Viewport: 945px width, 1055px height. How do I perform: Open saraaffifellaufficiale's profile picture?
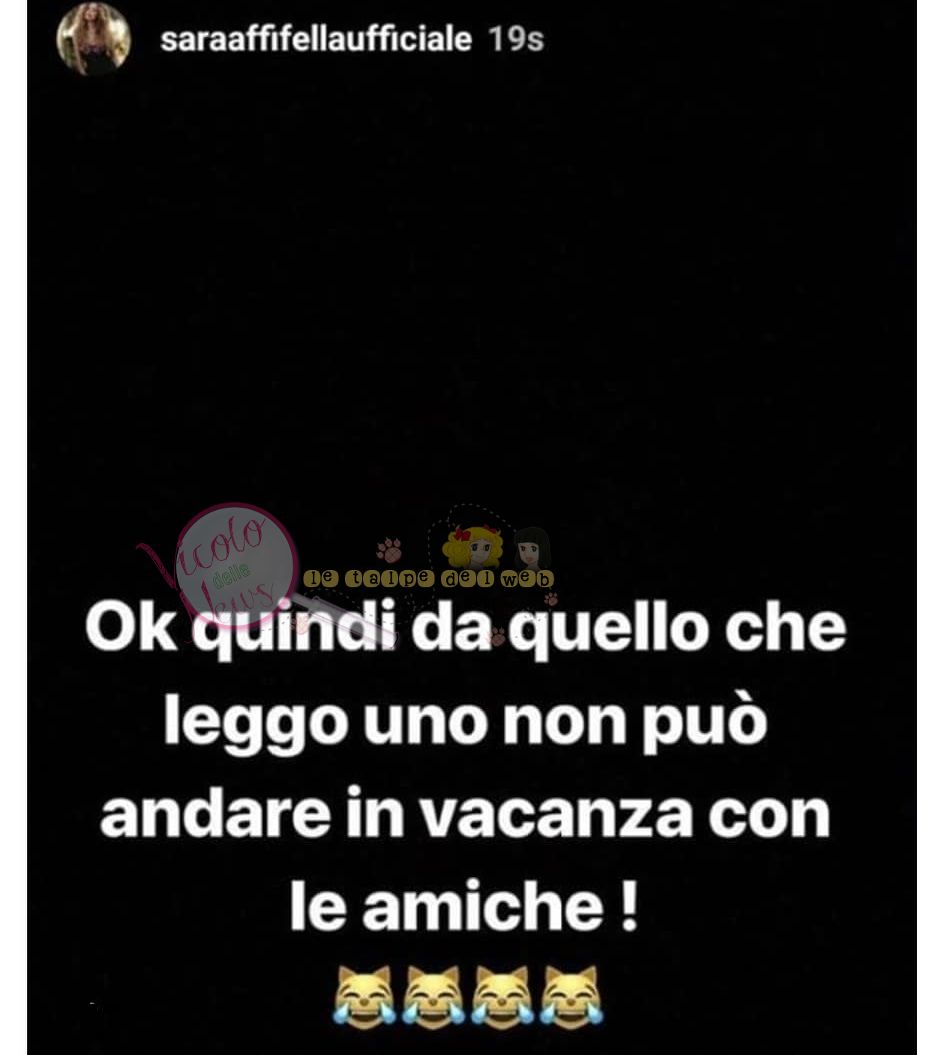click(93, 39)
